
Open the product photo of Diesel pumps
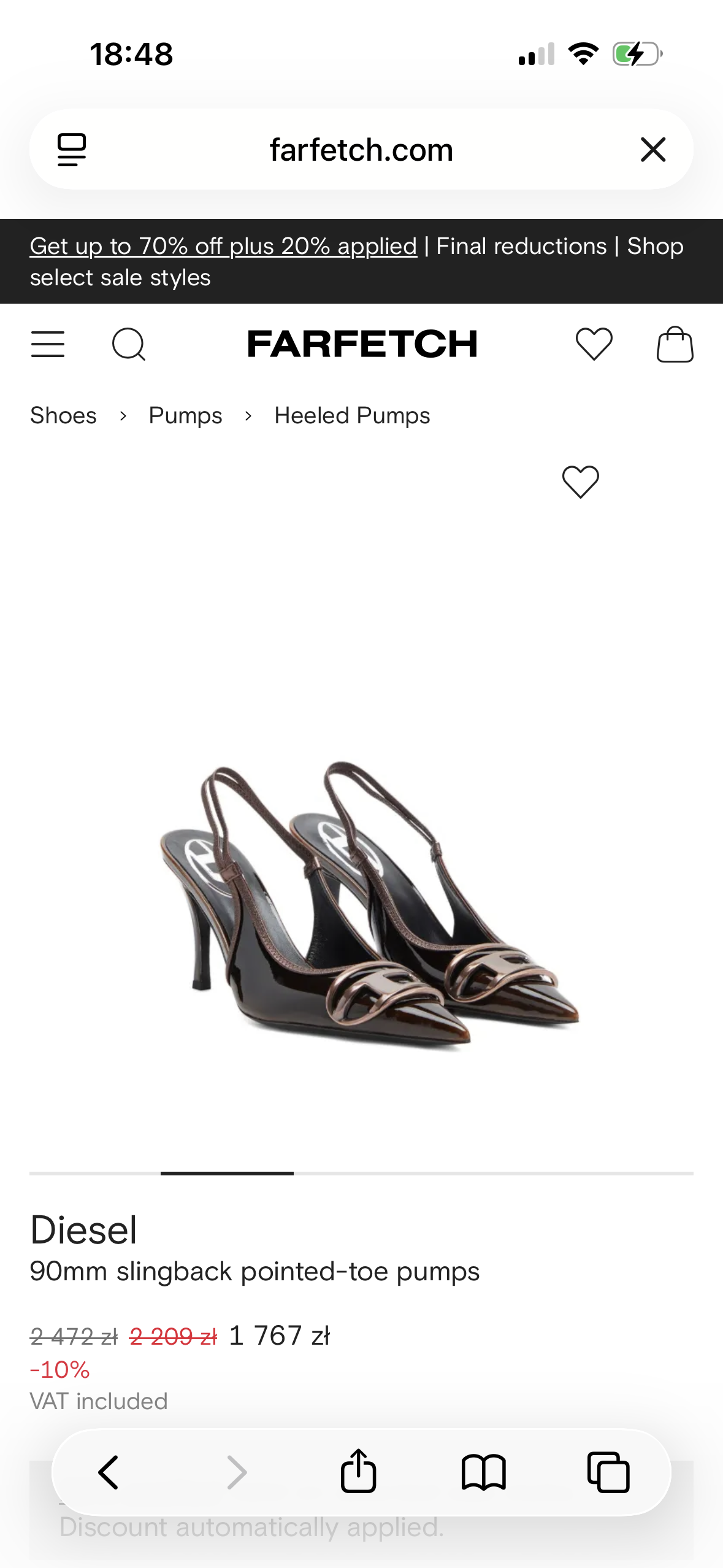click(x=368, y=902)
